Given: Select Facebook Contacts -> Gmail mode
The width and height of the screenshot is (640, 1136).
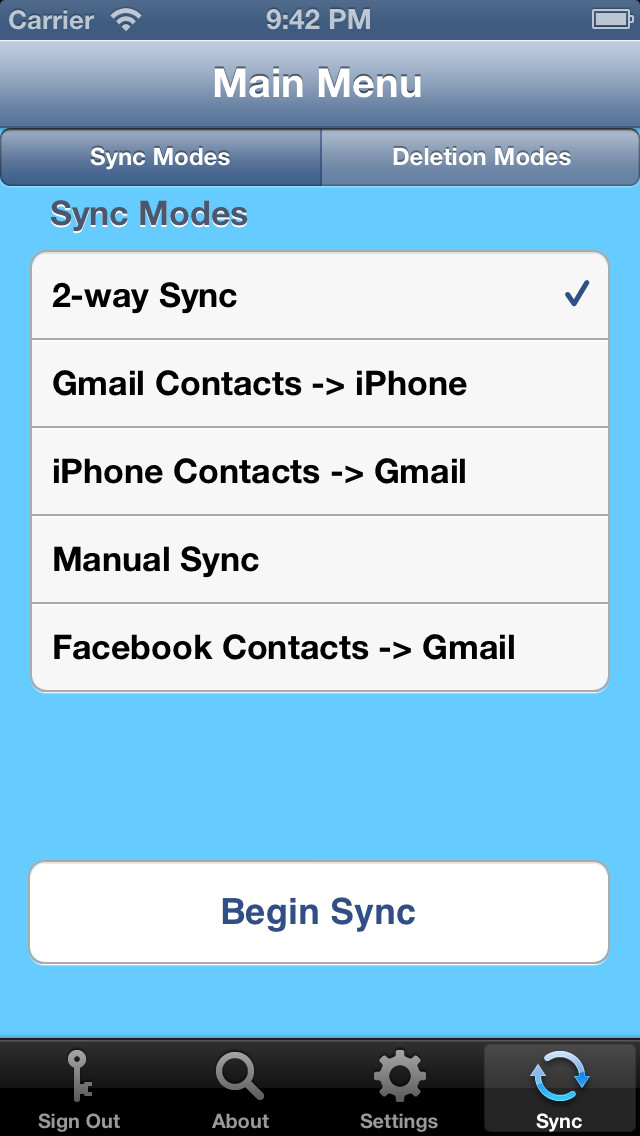Looking at the screenshot, I should (x=320, y=647).
